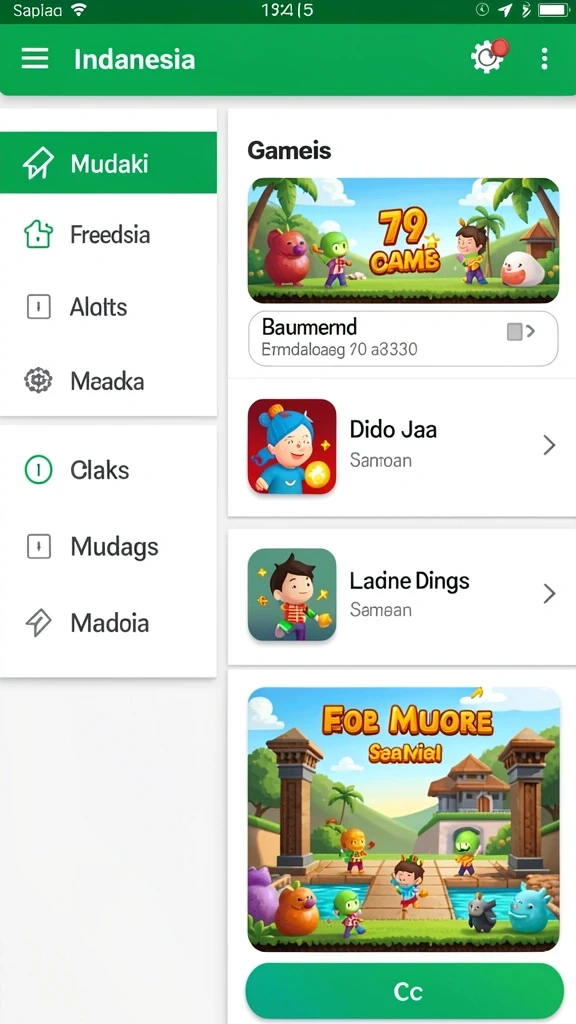
Task: Go to Freedsia in the side menu
Action: (x=108, y=234)
